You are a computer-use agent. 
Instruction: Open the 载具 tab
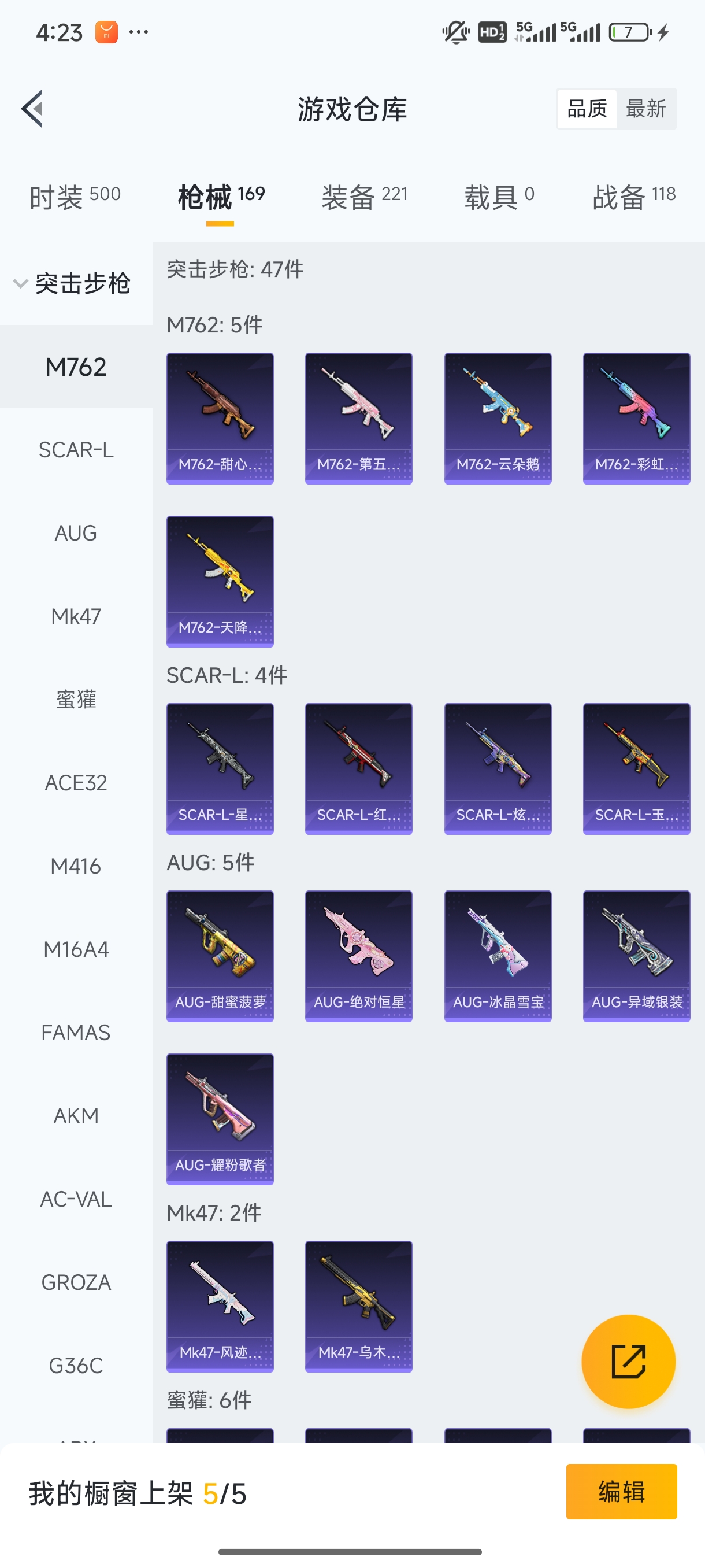tap(499, 197)
